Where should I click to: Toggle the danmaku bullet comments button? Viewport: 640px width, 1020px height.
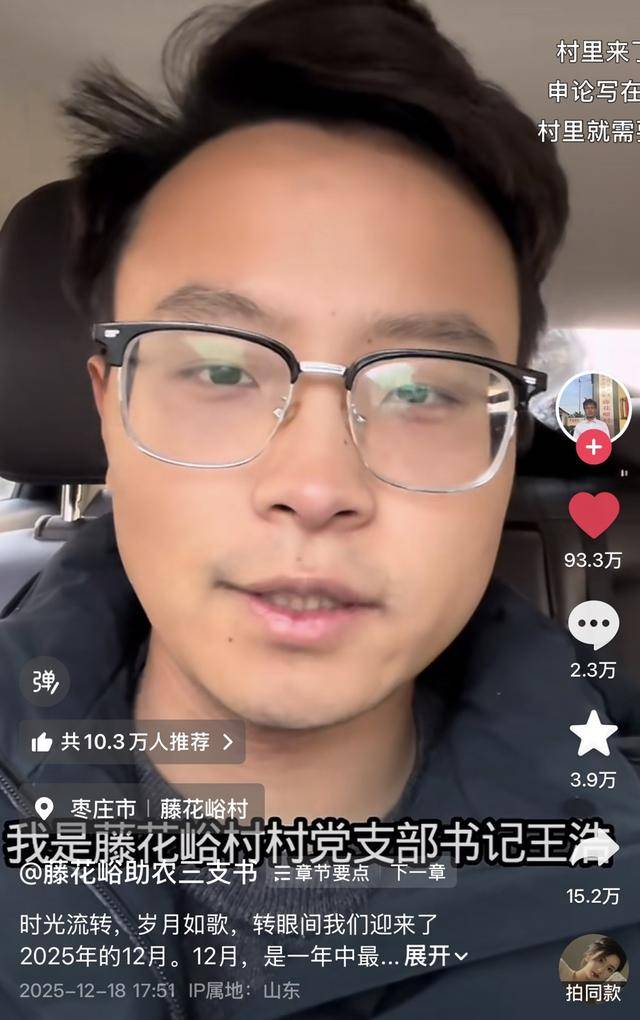(44, 682)
